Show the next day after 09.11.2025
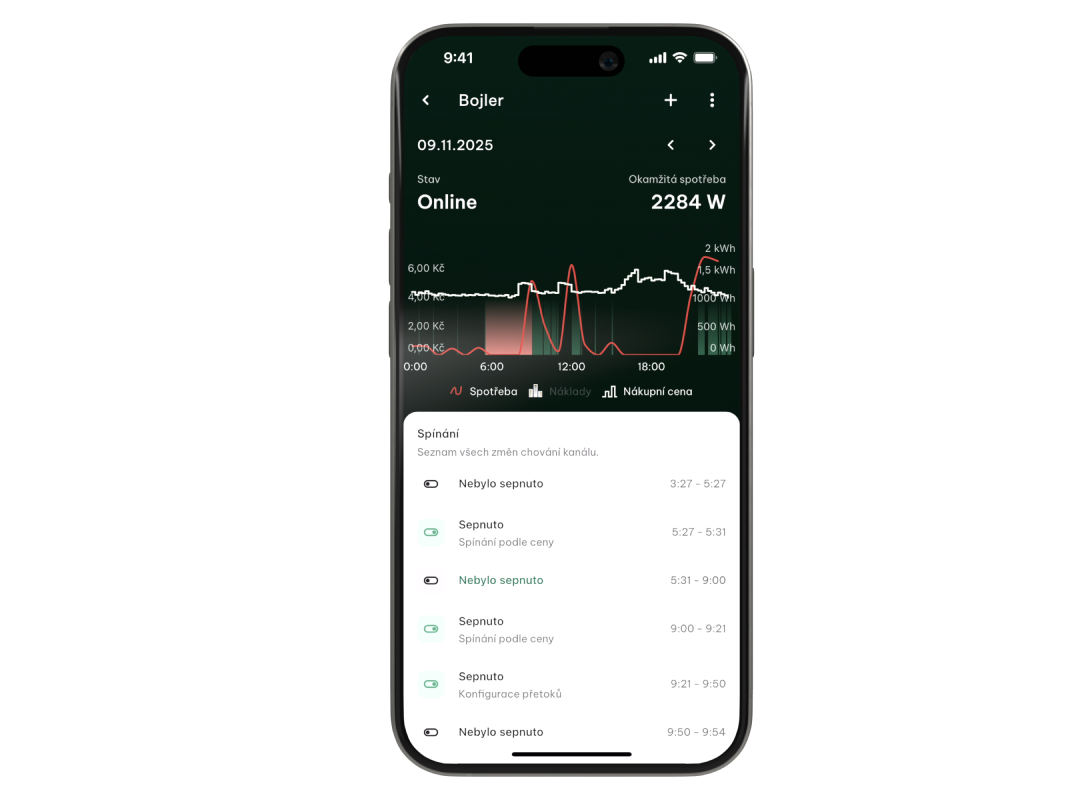This screenshot has width=1077, height=801. (712, 145)
